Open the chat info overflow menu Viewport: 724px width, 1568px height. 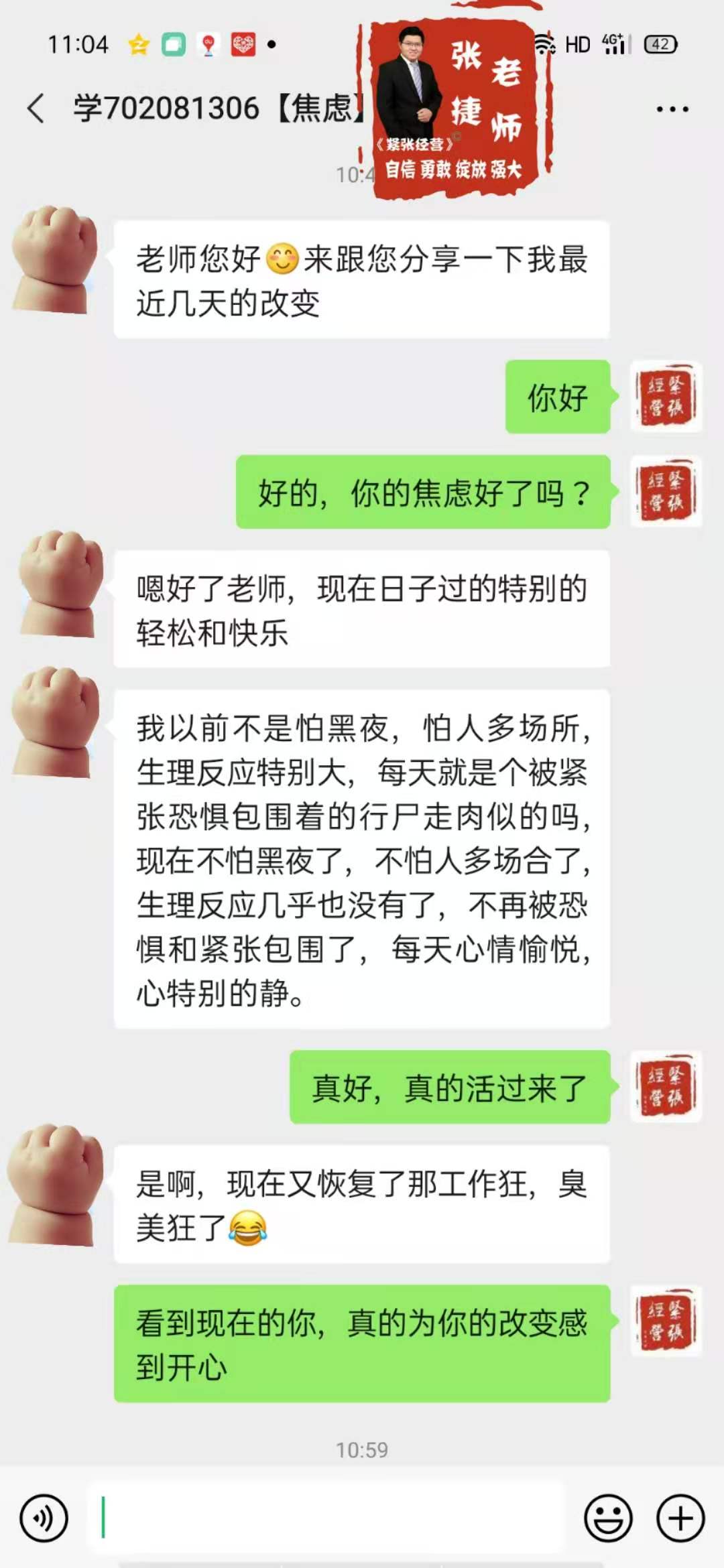672,109
